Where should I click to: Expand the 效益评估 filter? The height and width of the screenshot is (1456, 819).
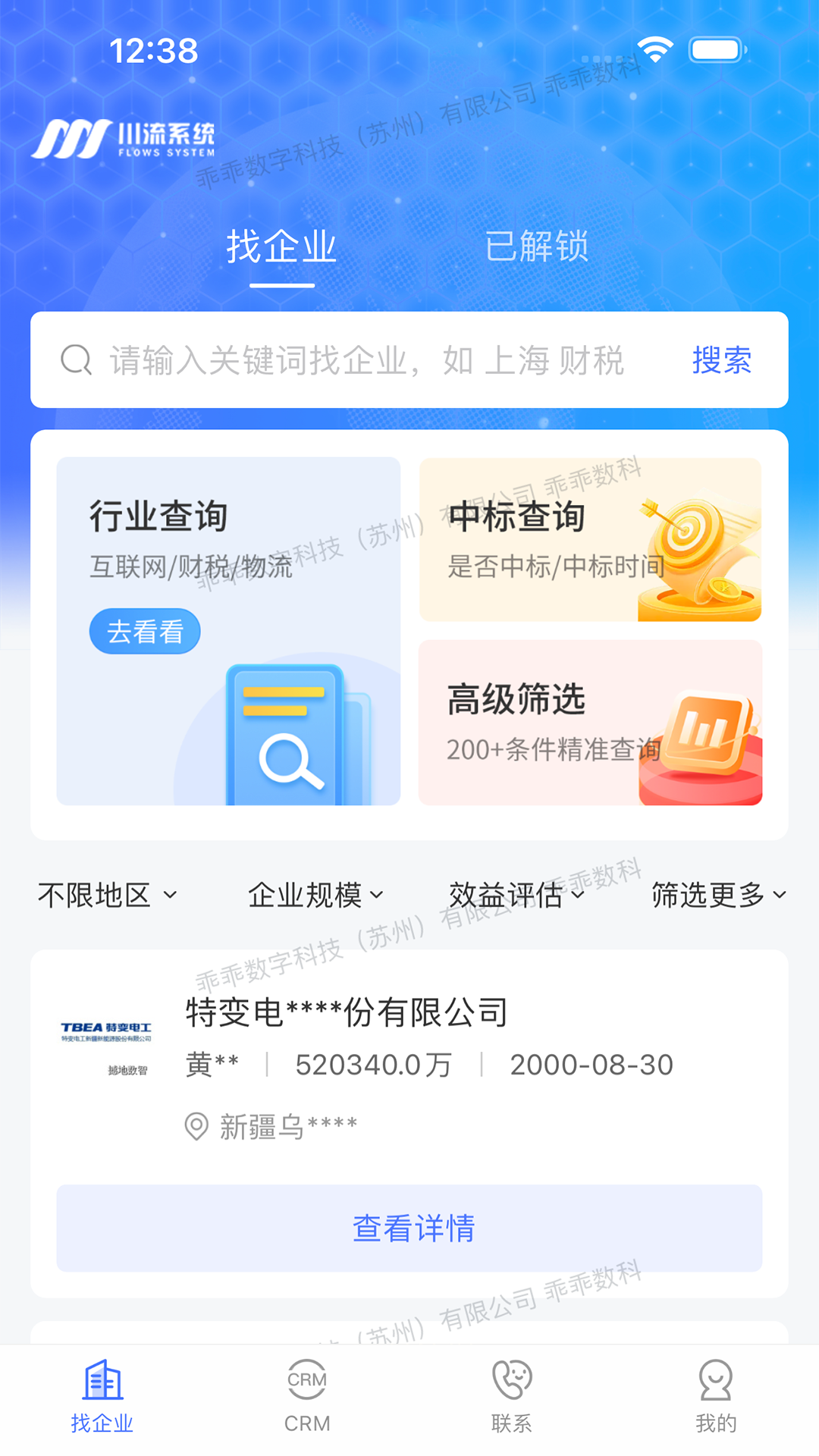coord(516,896)
